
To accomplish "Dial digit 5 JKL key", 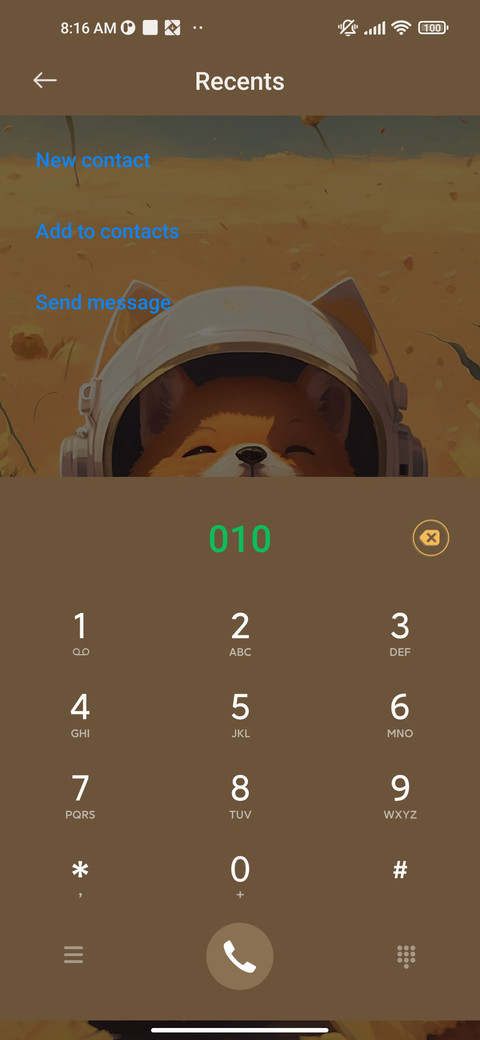I will 240,716.
